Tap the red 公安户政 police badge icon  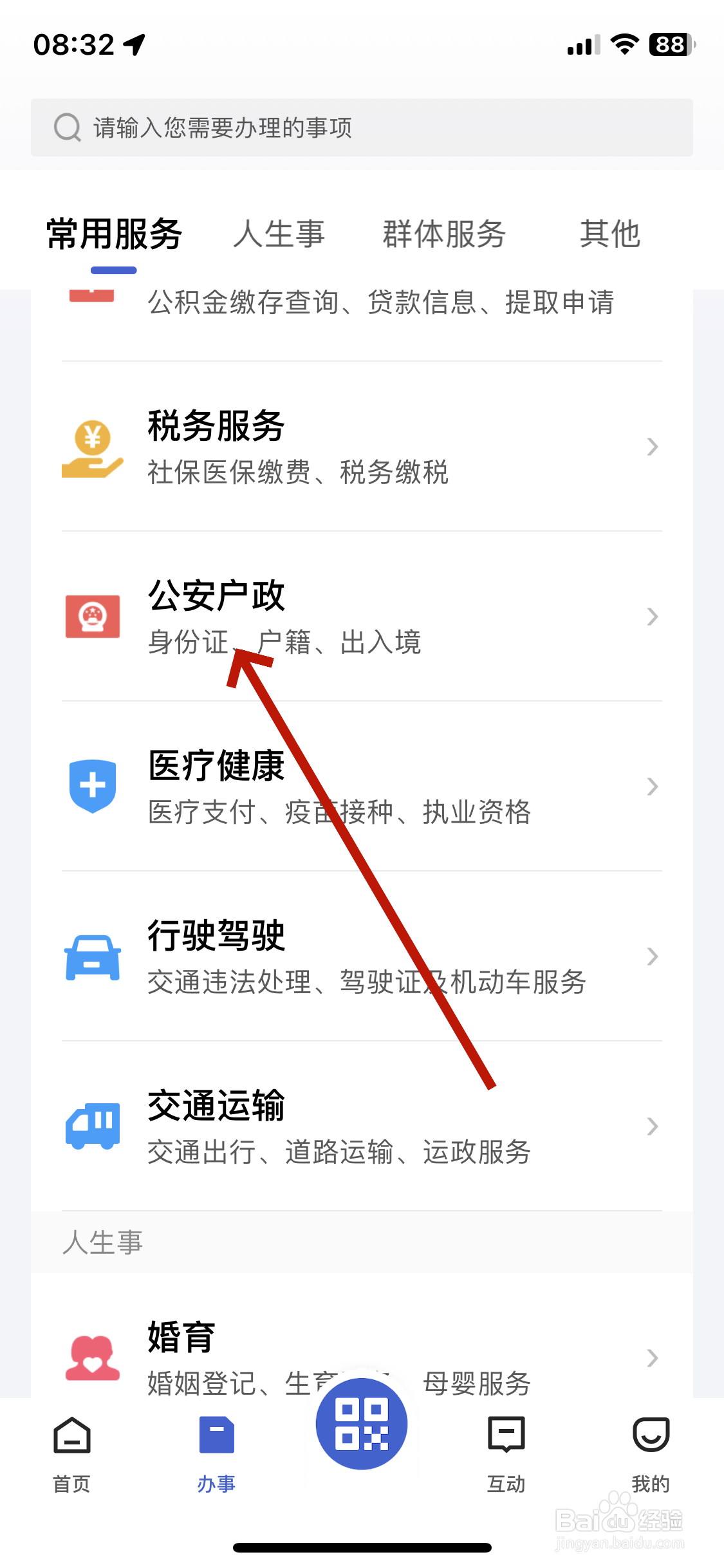coord(92,617)
